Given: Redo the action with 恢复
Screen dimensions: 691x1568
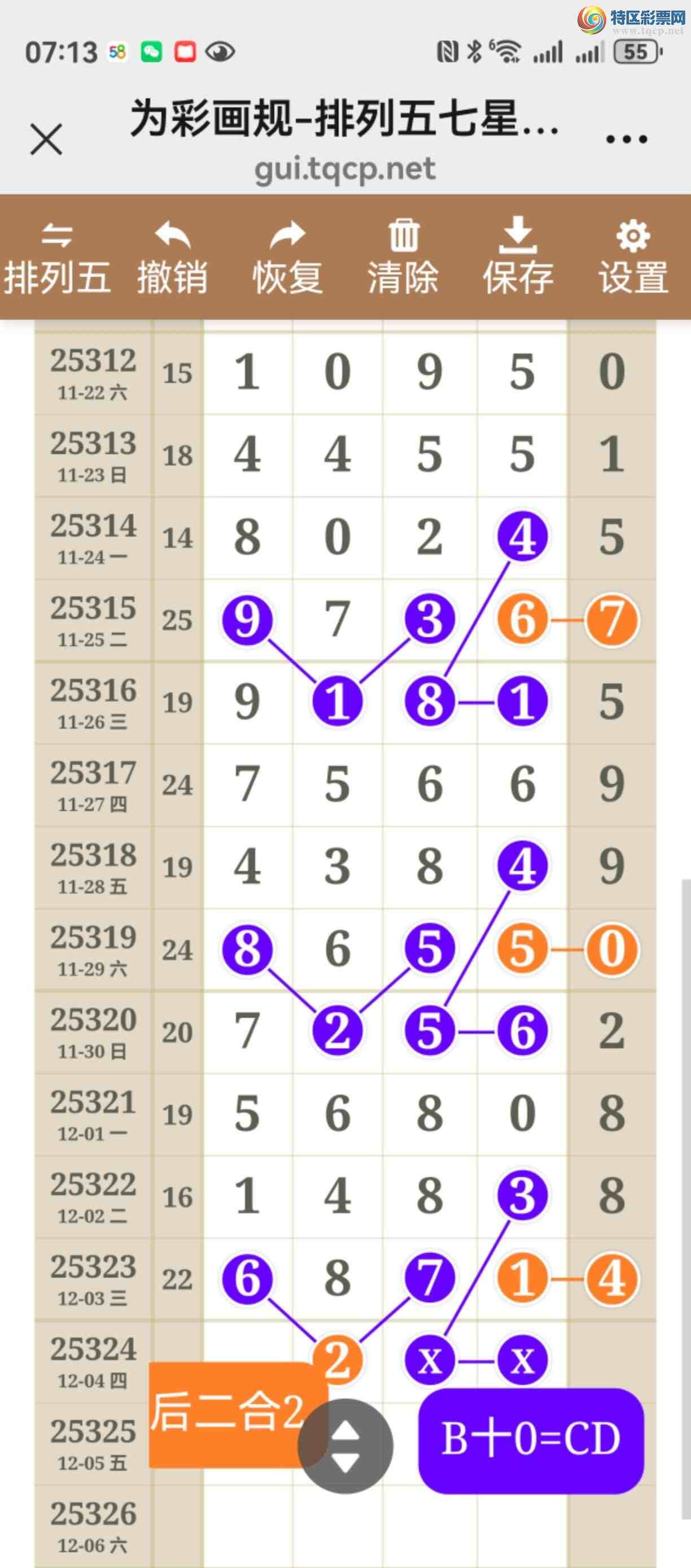Looking at the screenshot, I should pos(287,258).
